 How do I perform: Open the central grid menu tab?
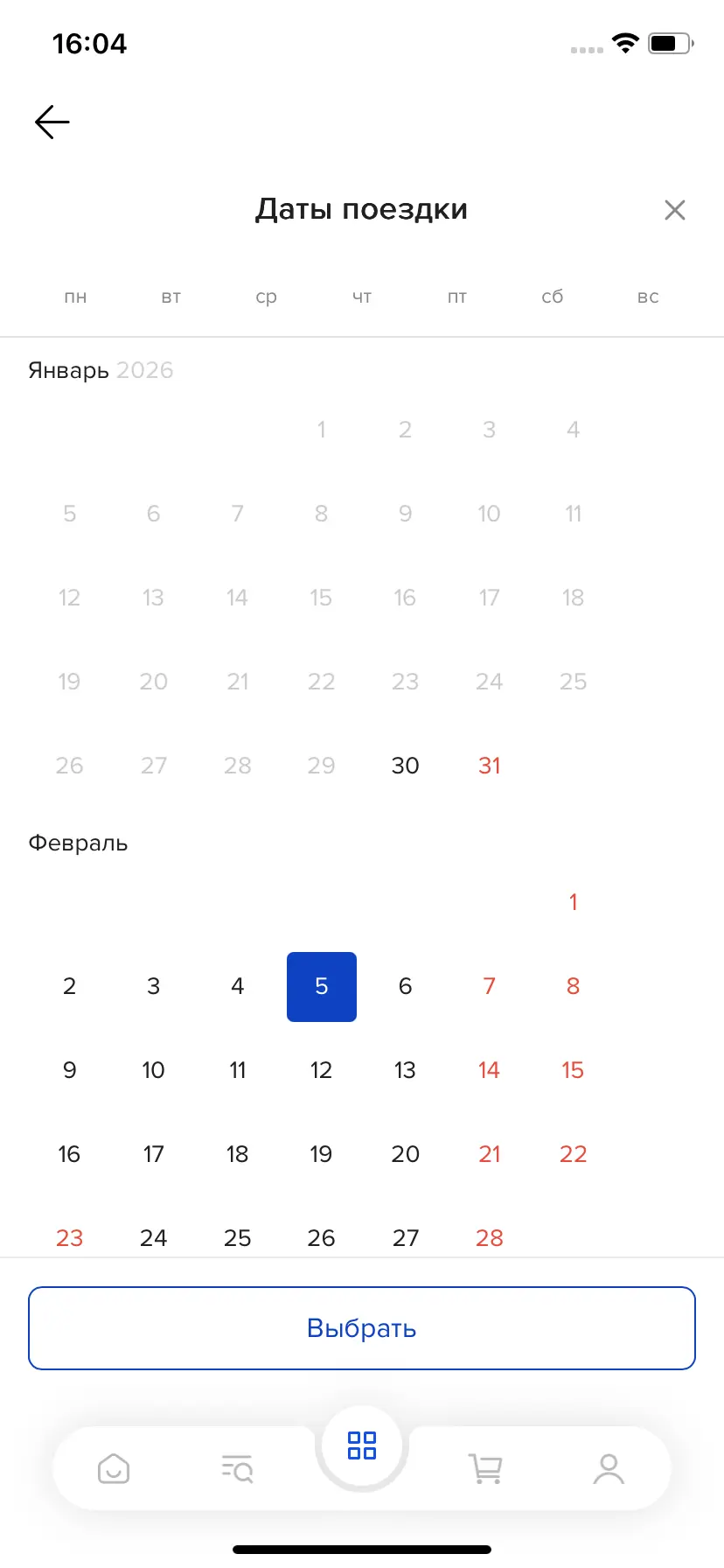(x=362, y=1445)
